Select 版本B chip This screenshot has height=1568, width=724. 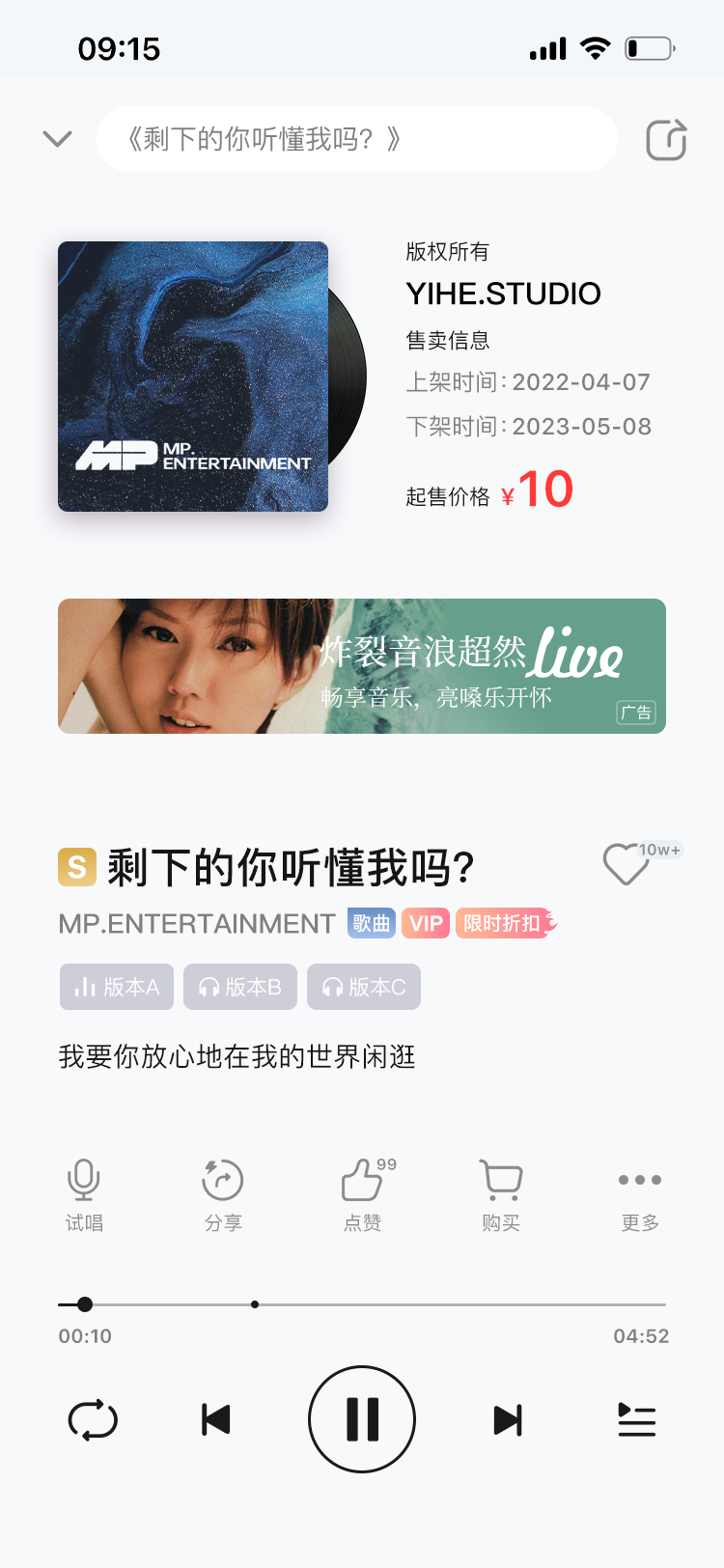pyautogui.click(x=240, y=987)
